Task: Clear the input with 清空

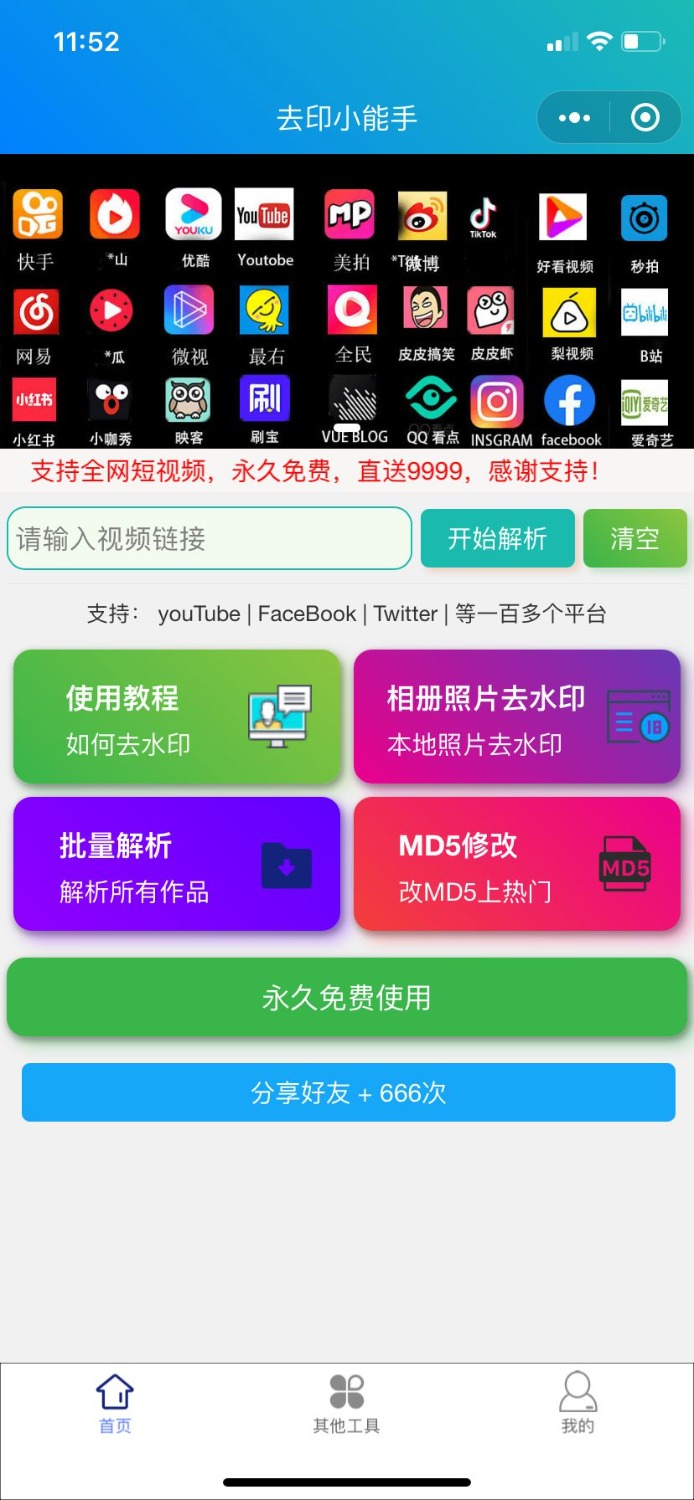Action: click(x=634, y=539)
